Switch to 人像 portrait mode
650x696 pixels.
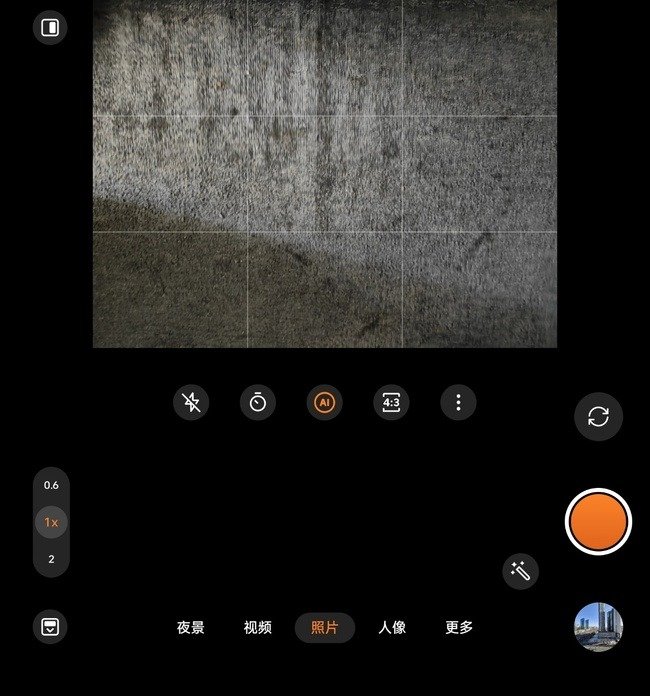pos(392,628)
